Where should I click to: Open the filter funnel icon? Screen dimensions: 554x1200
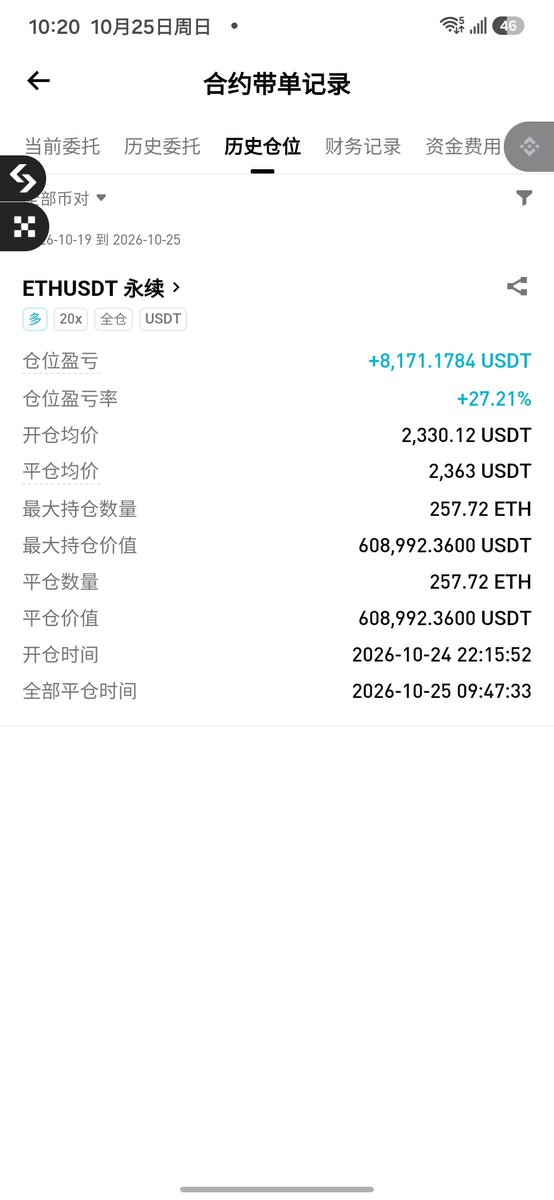pos(524,198)
